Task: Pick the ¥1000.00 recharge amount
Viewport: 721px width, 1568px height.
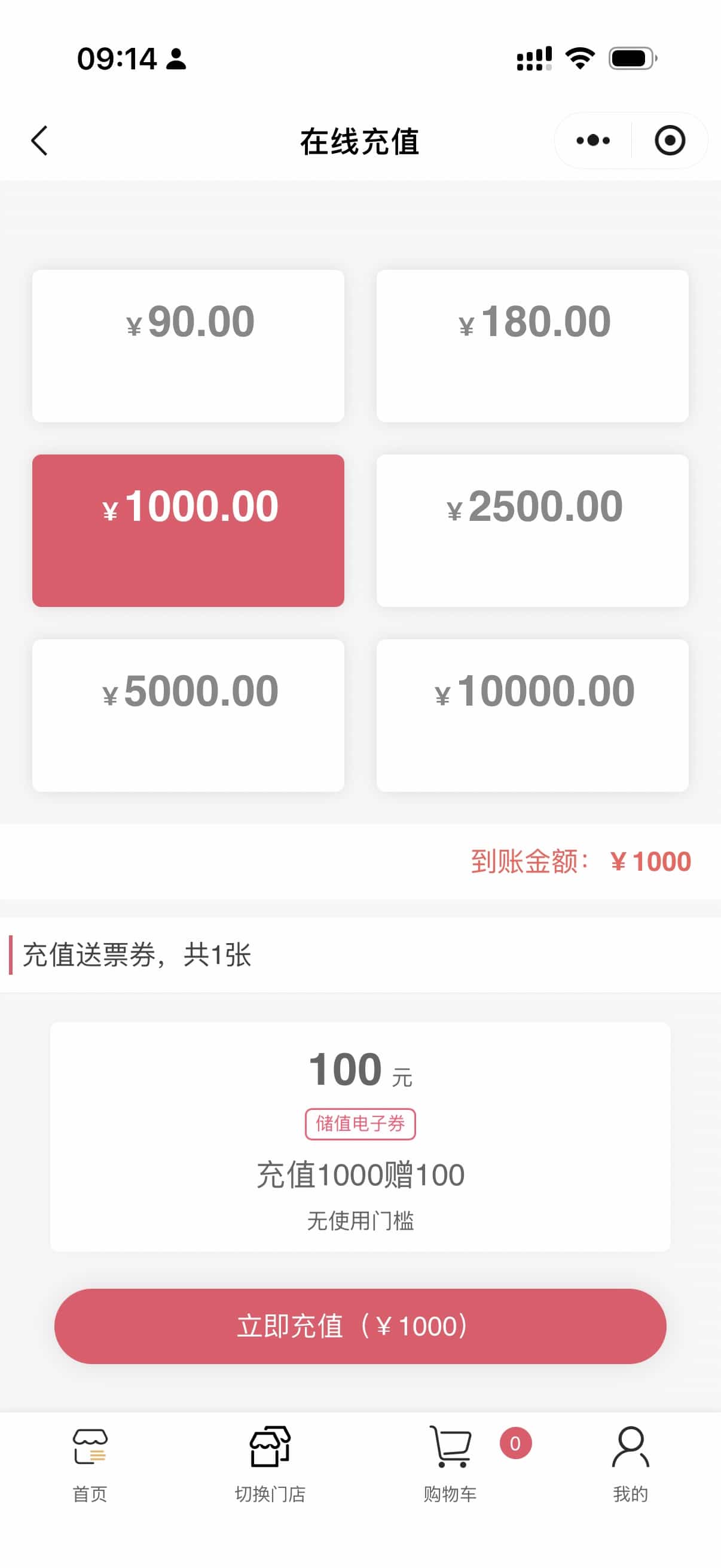Action: click(188, 530)
